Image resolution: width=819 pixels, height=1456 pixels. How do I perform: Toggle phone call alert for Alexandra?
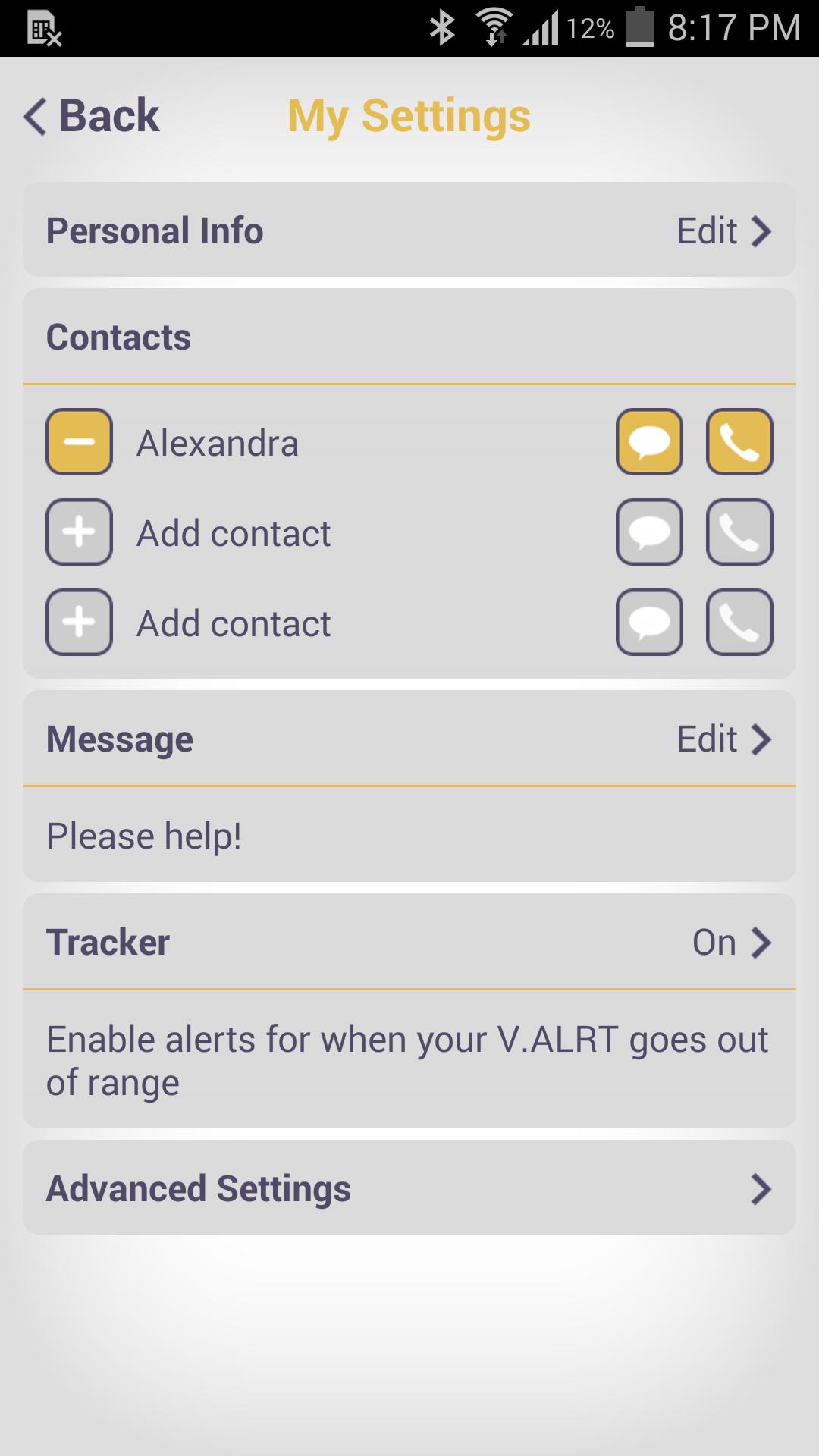tap(739, 442)
